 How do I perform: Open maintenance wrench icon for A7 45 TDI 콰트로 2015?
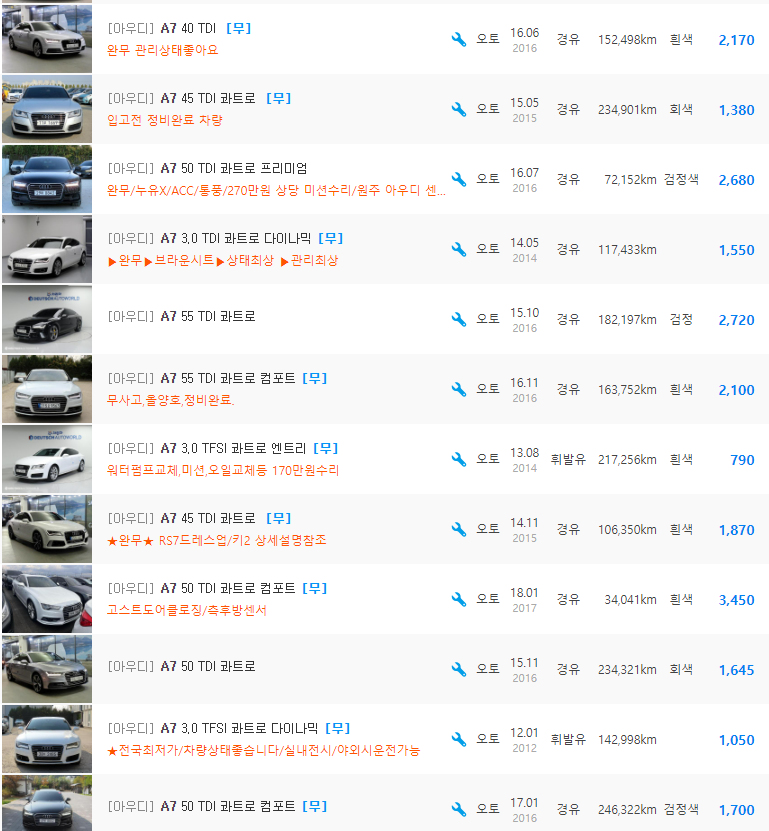[459, 110]
